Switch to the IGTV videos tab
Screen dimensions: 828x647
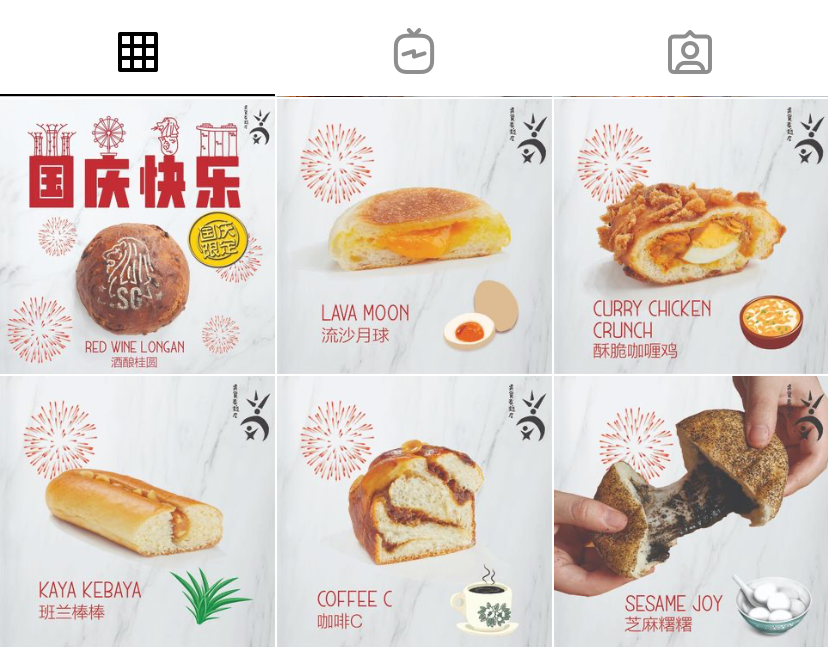point(414,52)
